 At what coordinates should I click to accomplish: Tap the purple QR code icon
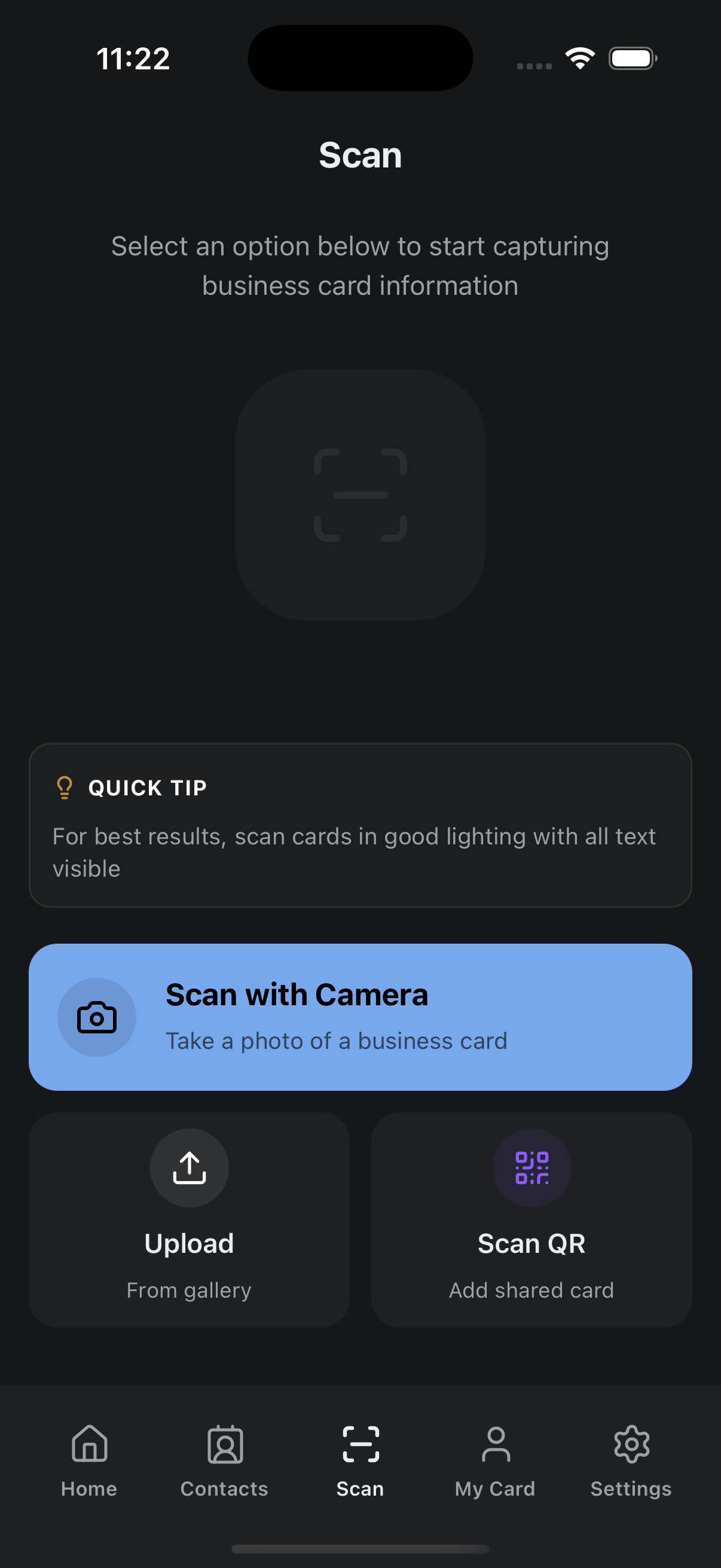click(x=530, y=1167)
